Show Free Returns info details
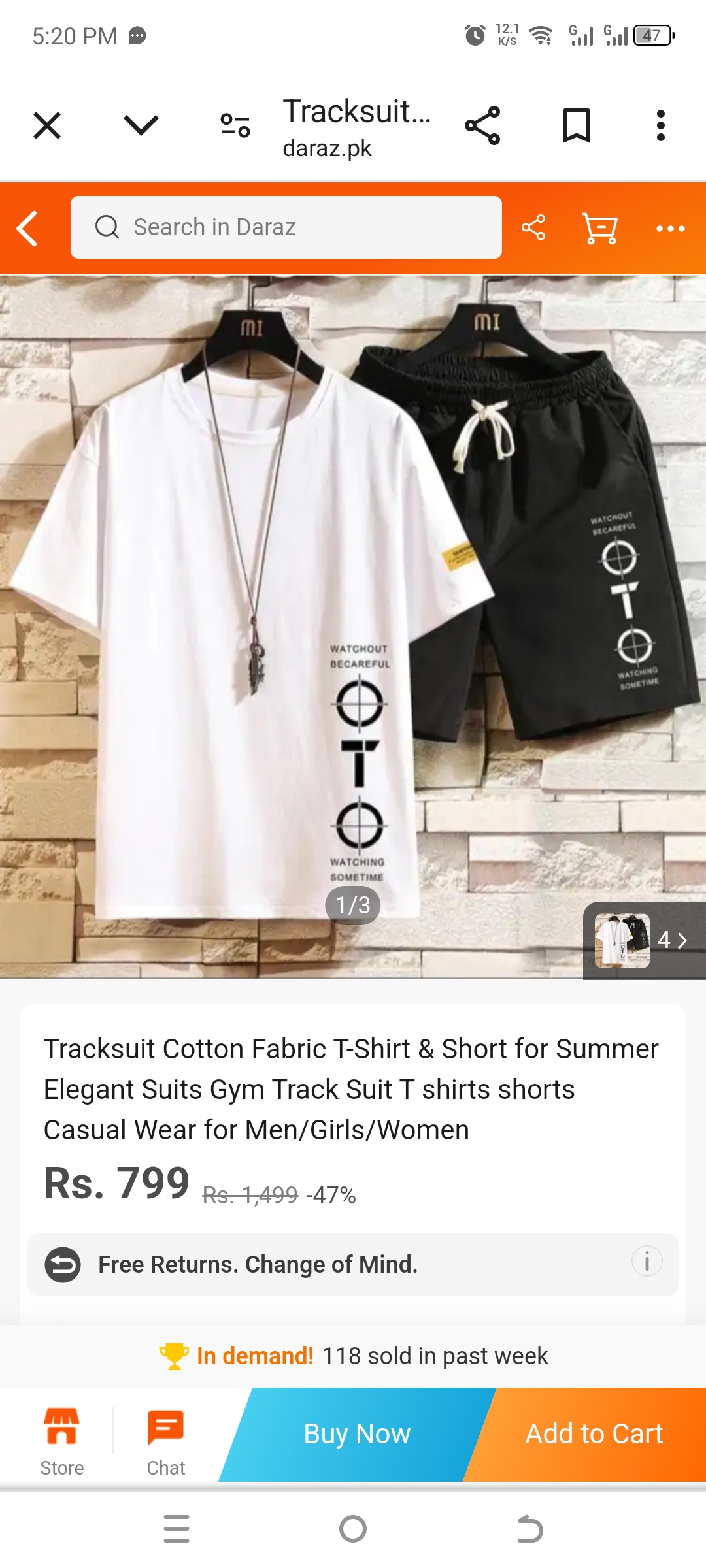Screen dimensions: 706x1568 point(647,1262)
